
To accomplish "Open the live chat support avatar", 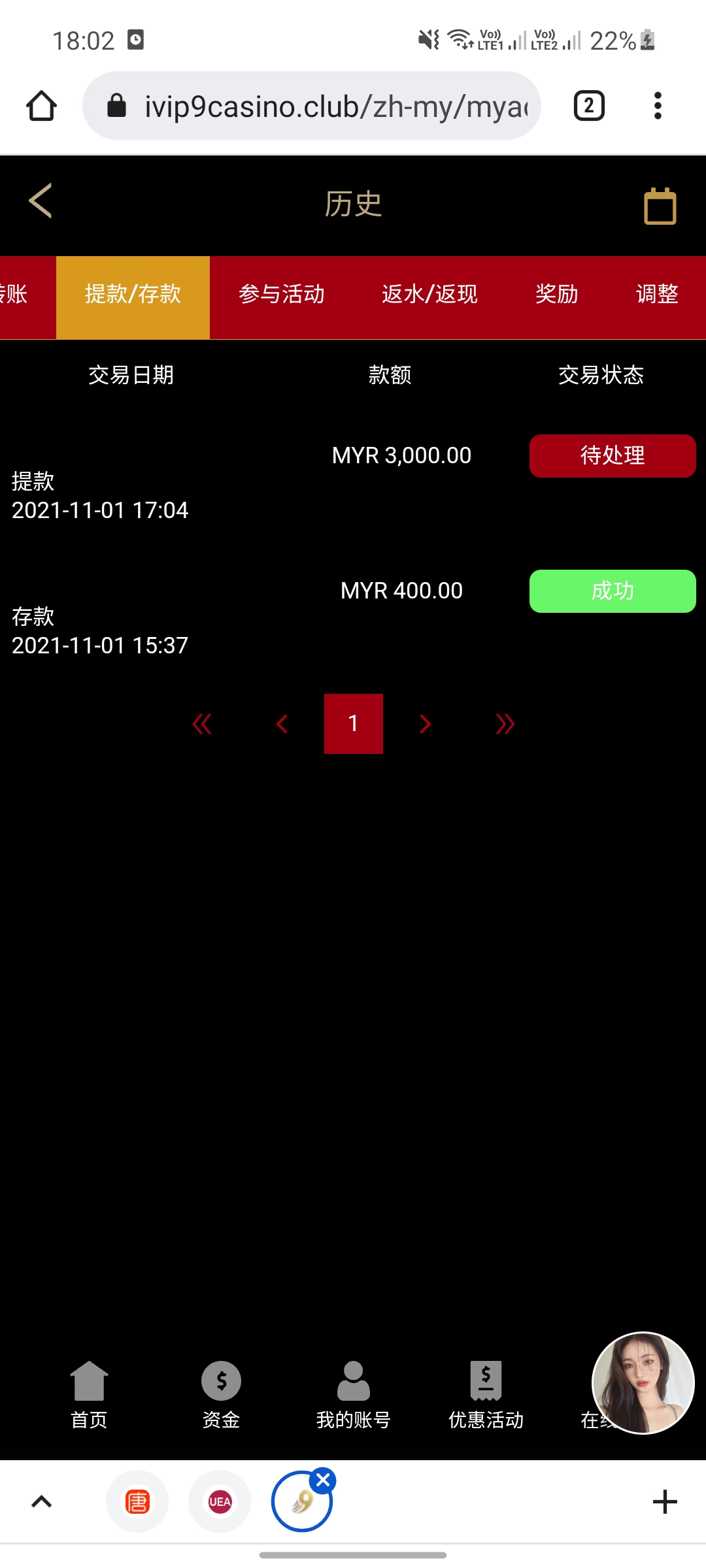I will point(643,1382).
